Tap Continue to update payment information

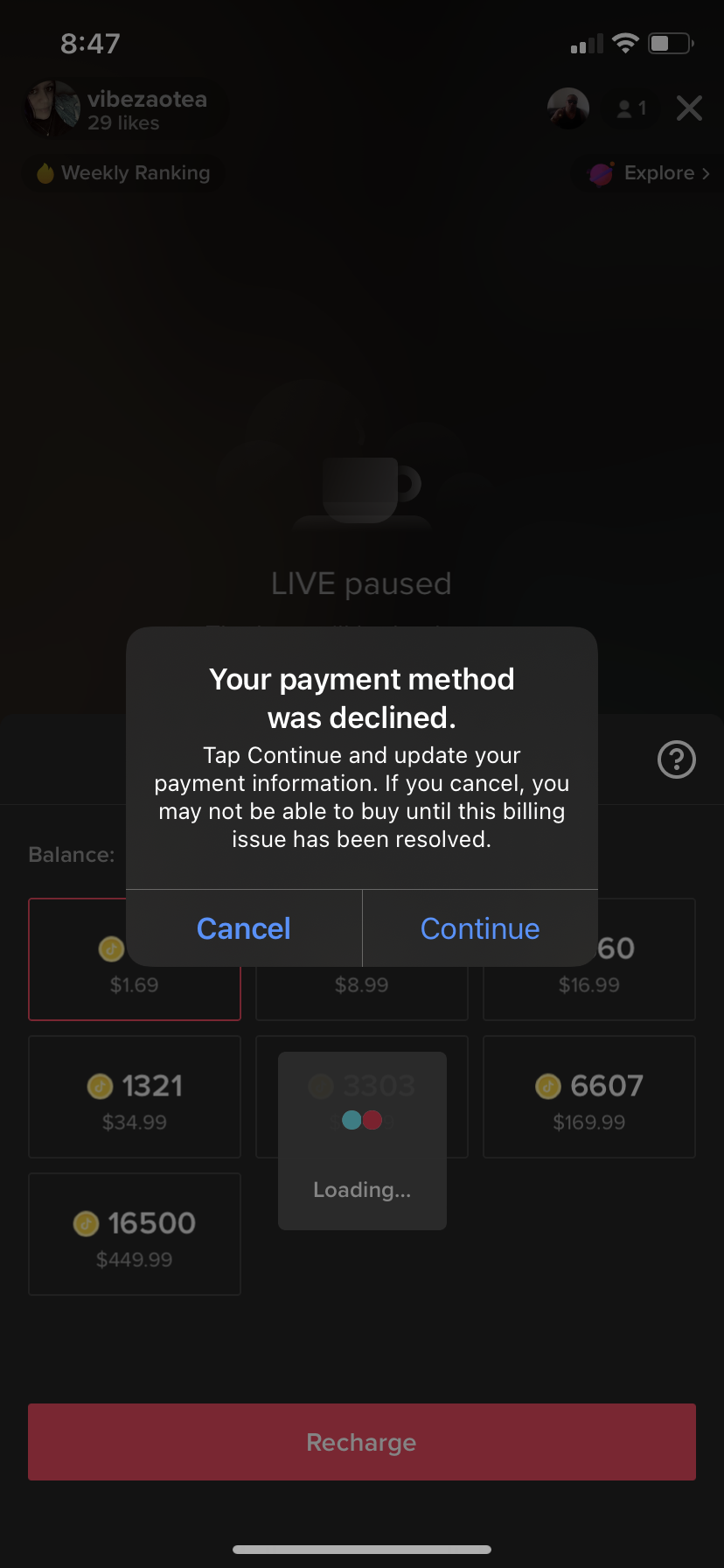[x=480, y=928]
